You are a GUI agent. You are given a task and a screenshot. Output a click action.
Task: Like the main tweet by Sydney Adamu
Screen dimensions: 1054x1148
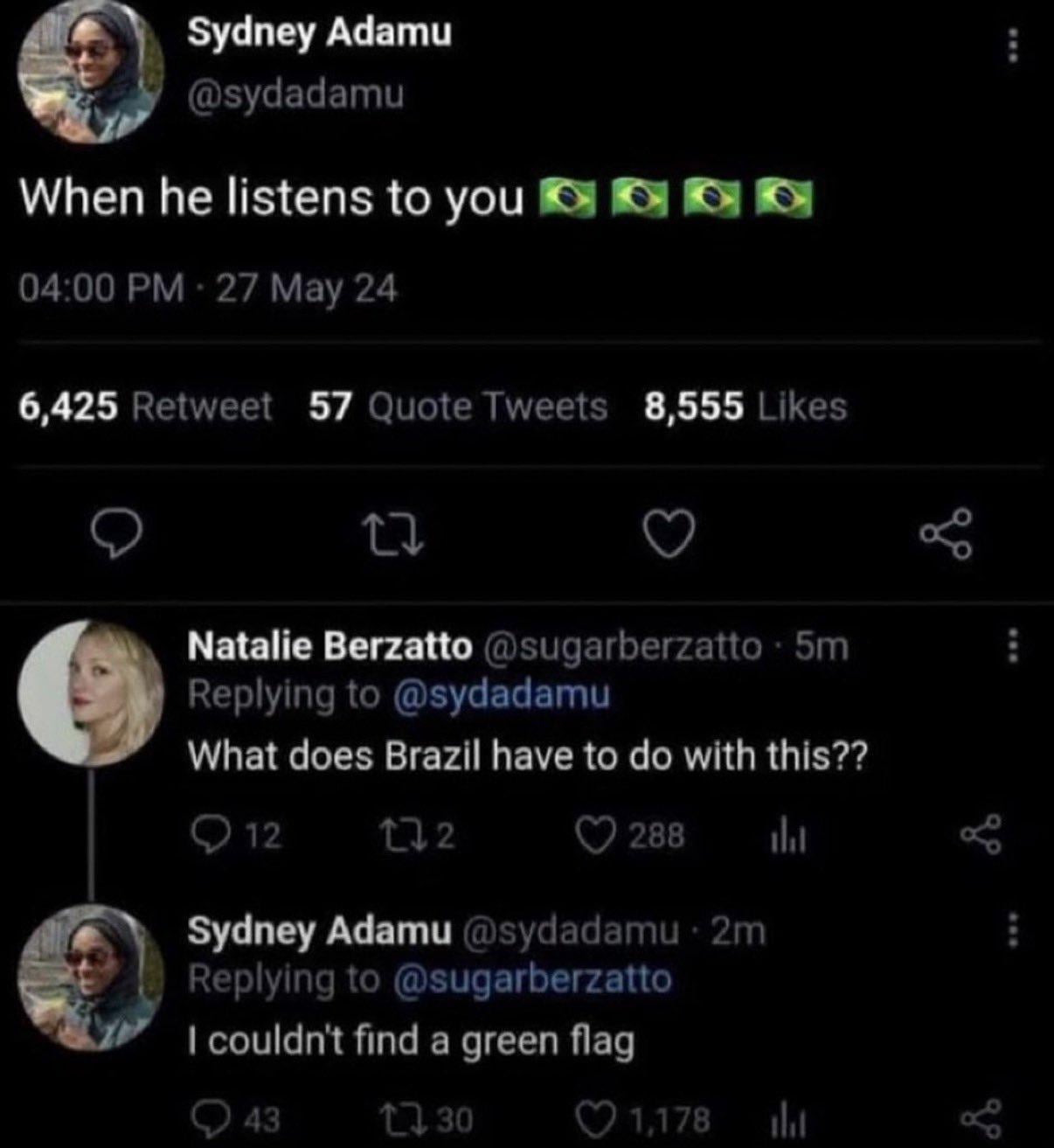(669, 534)
